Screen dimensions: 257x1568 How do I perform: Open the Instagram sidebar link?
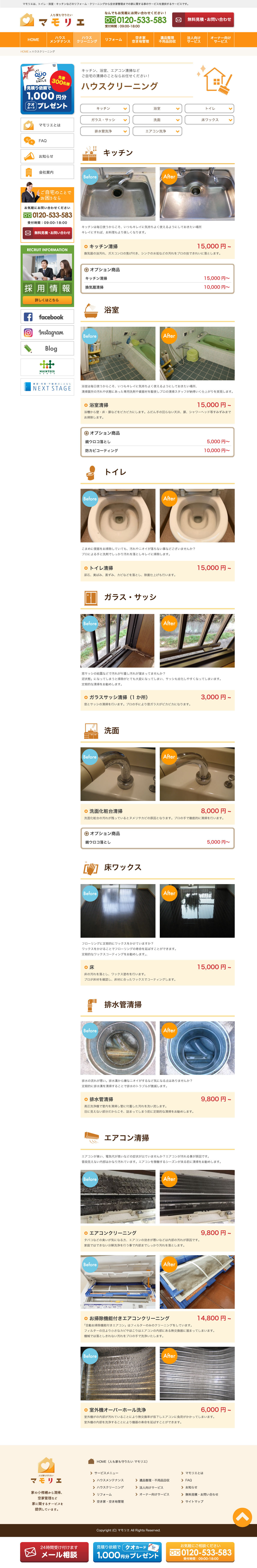47,332
